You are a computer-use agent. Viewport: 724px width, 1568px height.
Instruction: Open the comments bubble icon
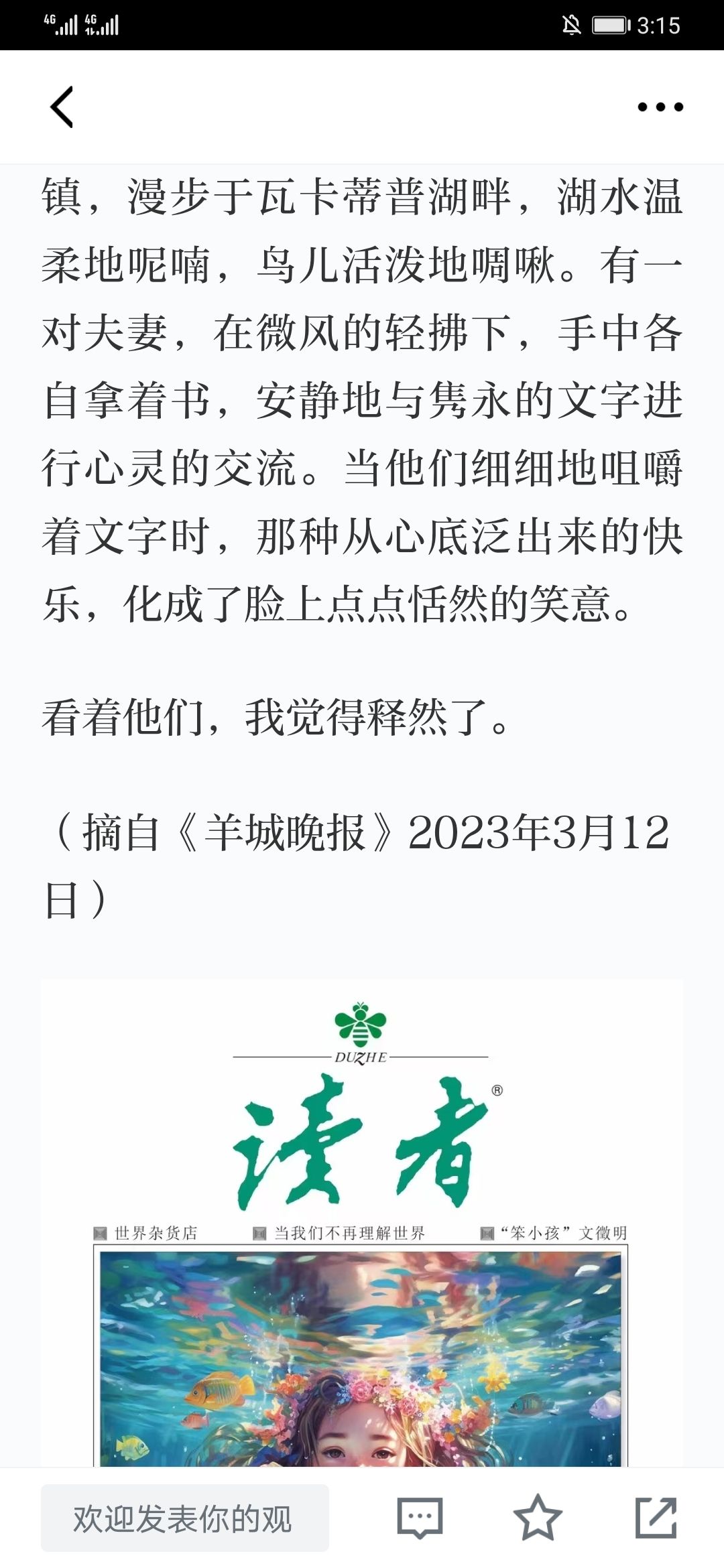point(420,1518)
